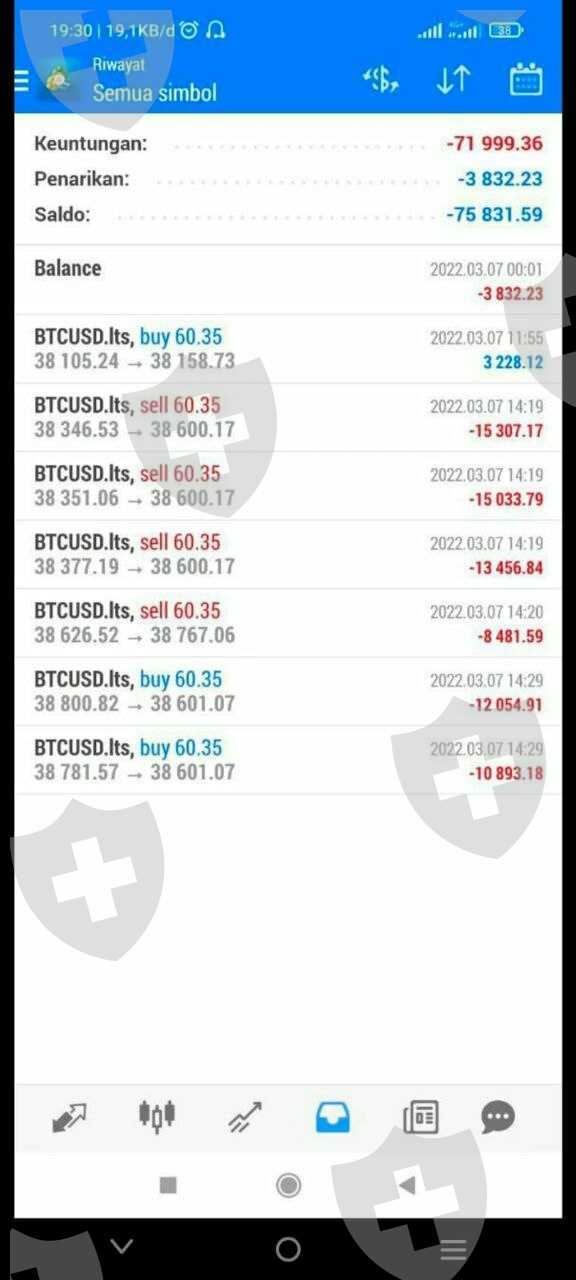Screen dimensions: 576x1280
Task: Open the symbol filter dollar icon
Action: tap(381, 80)
